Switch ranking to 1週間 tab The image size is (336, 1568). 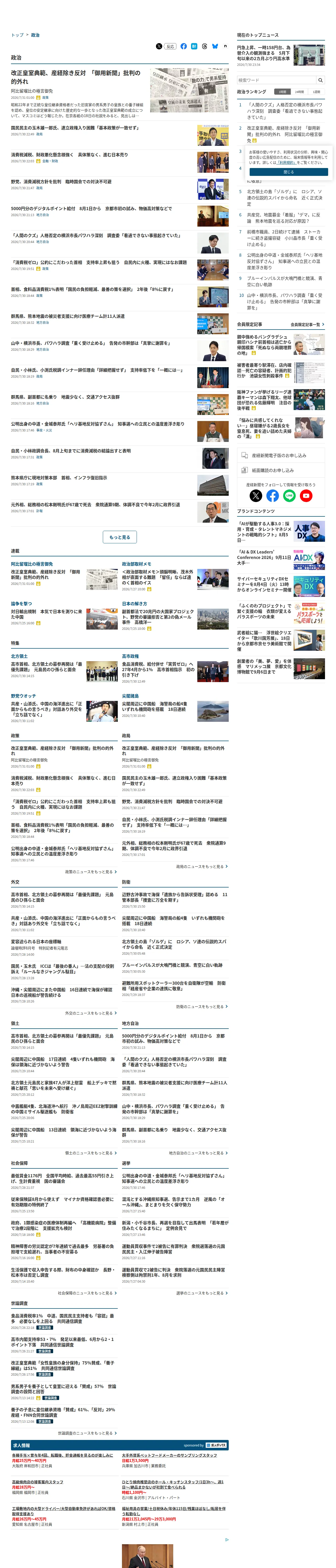316,92
